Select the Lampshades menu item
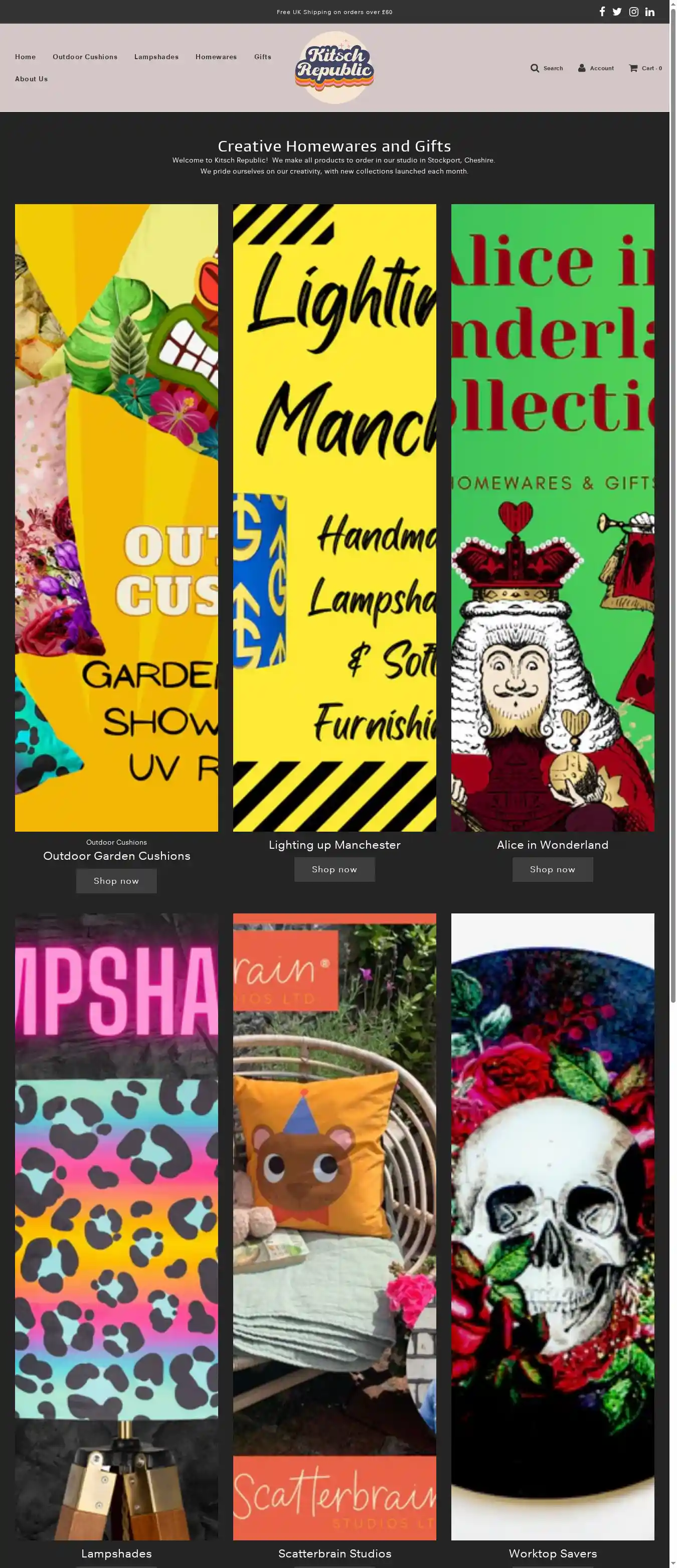The image size is (677, 1568). [156, 57]
